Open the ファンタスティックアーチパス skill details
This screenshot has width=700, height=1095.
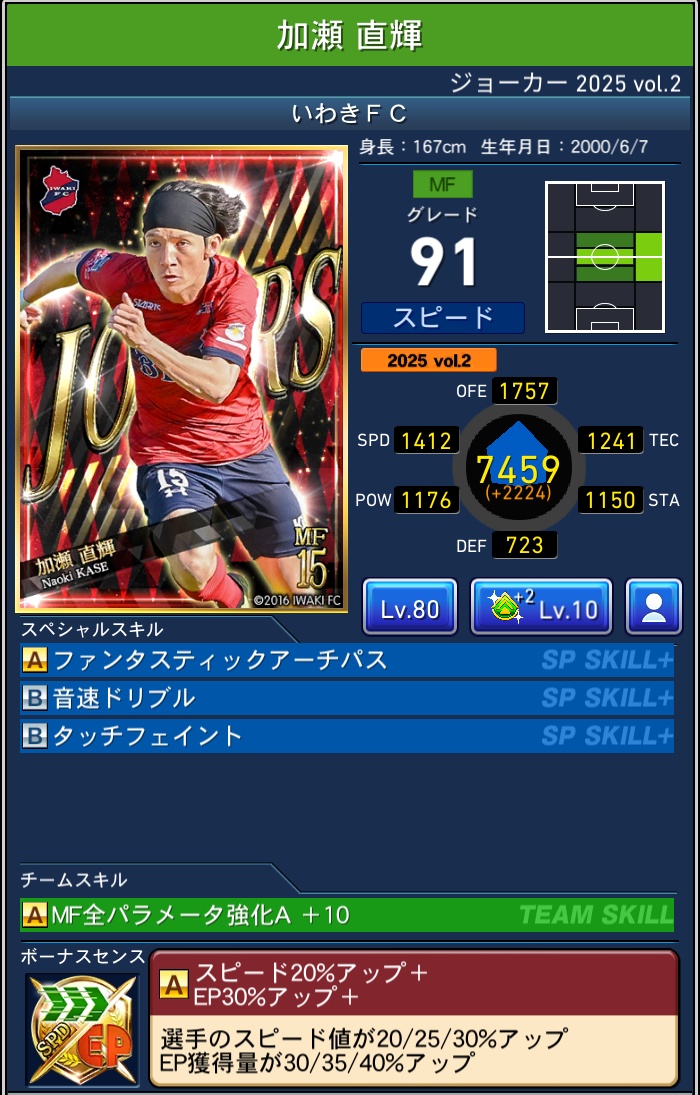pos(346,660)
